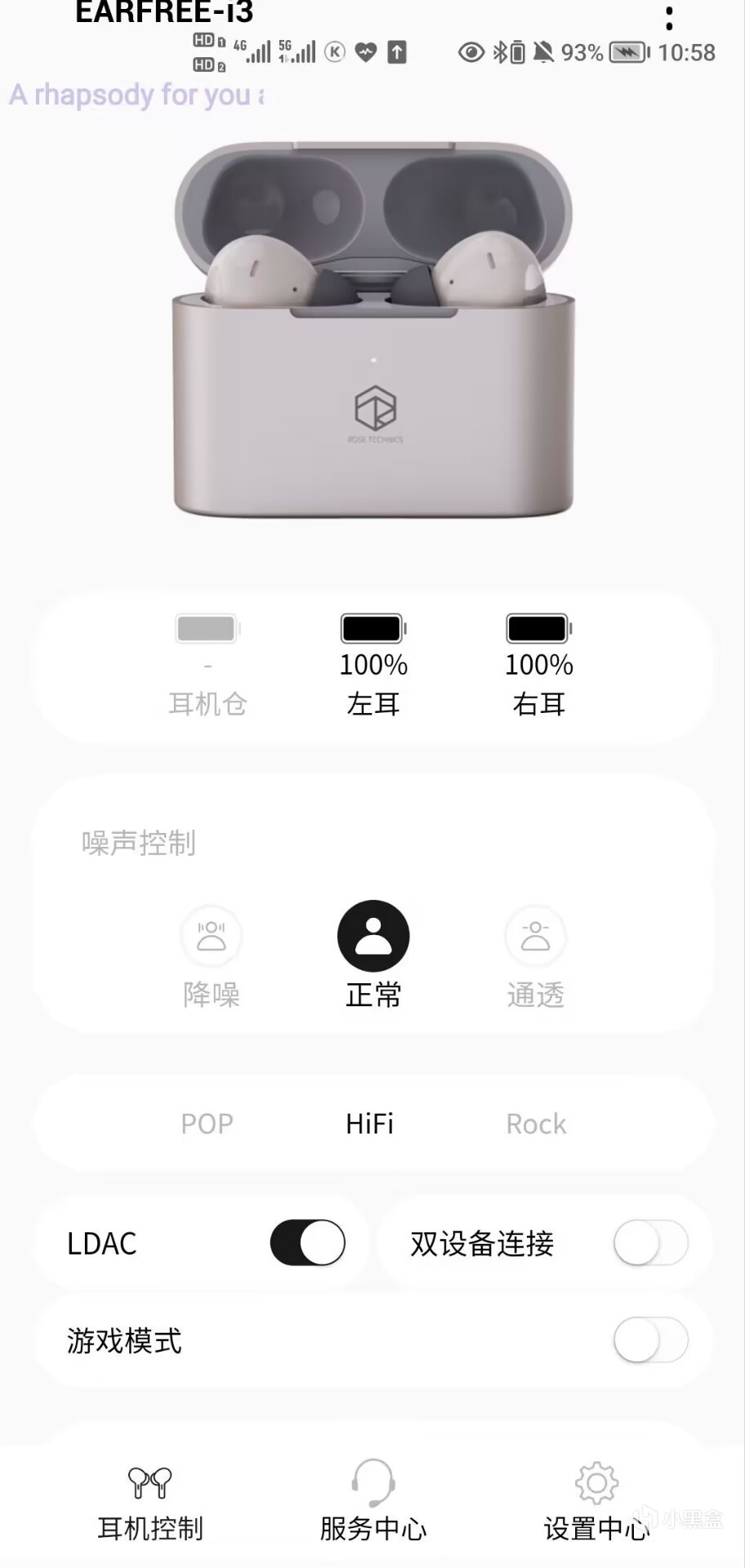Choose the Rock sound preset
Viewport: 745px width, 1568px height.
(x=536, y=1124)
